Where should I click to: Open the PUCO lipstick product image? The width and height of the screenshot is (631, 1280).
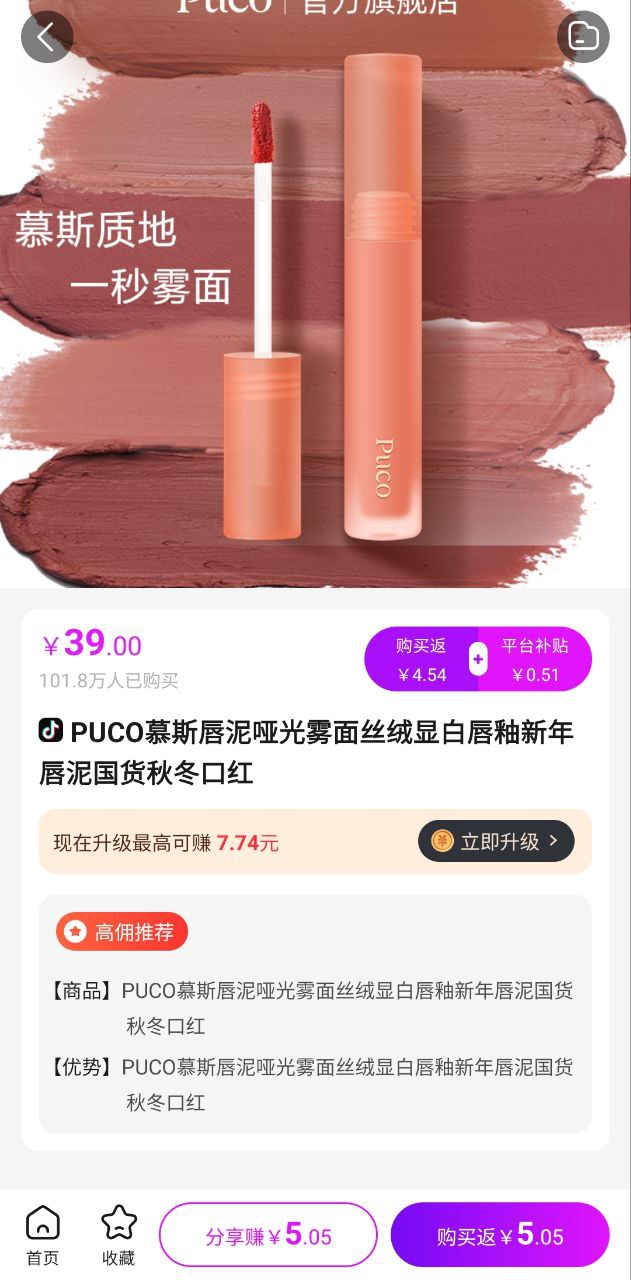(315, 300)
